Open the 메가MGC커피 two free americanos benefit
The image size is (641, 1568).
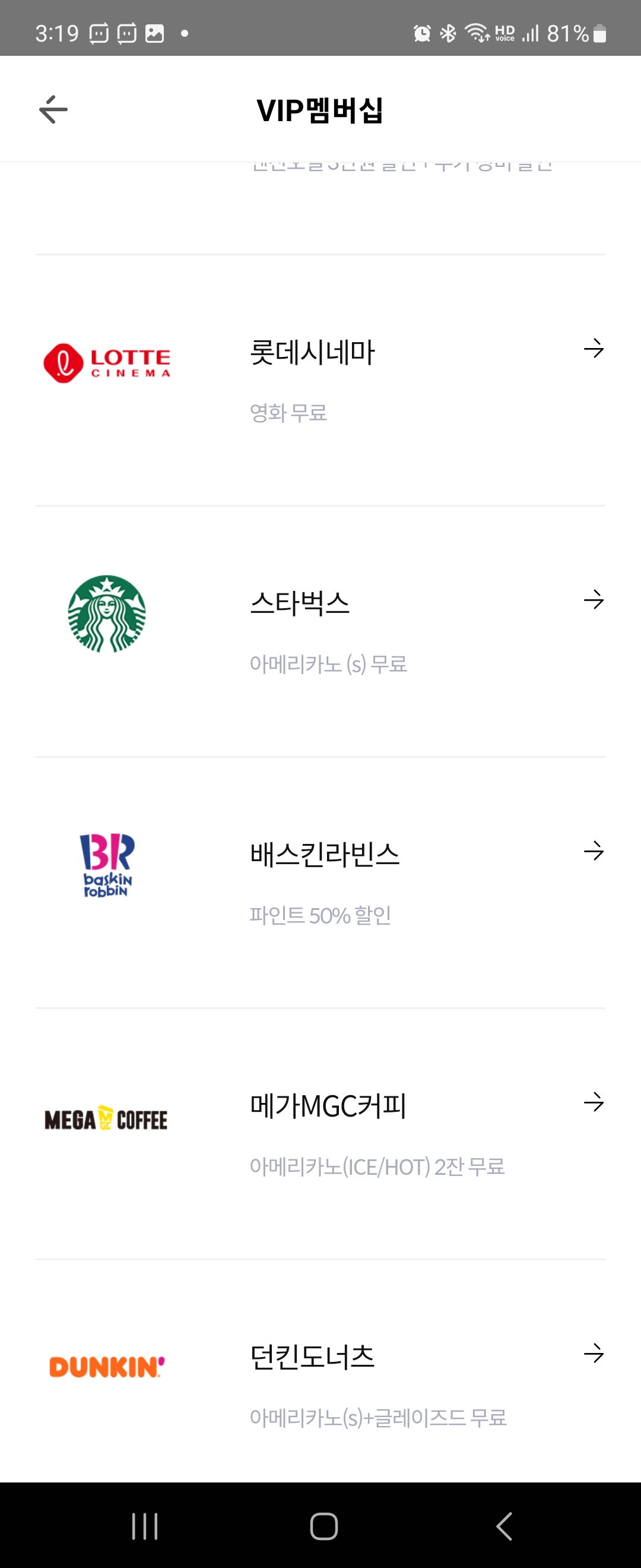(x=320, y=1132)
